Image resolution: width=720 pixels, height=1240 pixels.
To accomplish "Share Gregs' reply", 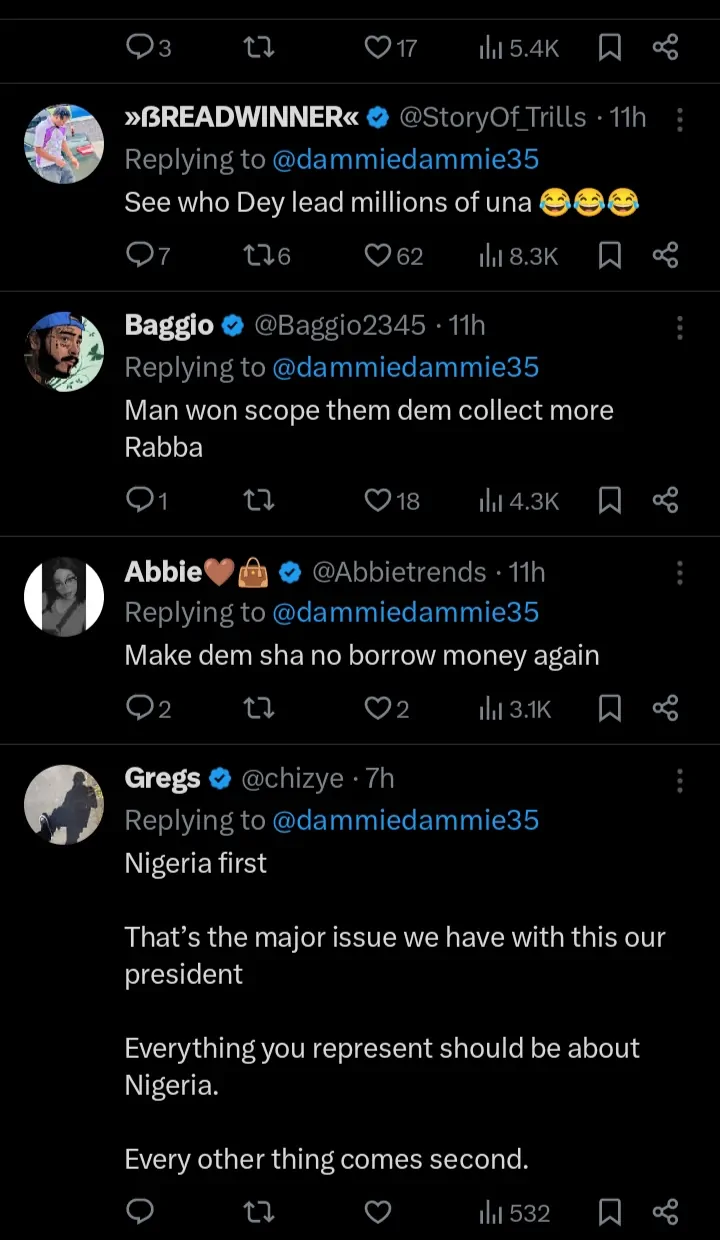I will coord(666,1212).
